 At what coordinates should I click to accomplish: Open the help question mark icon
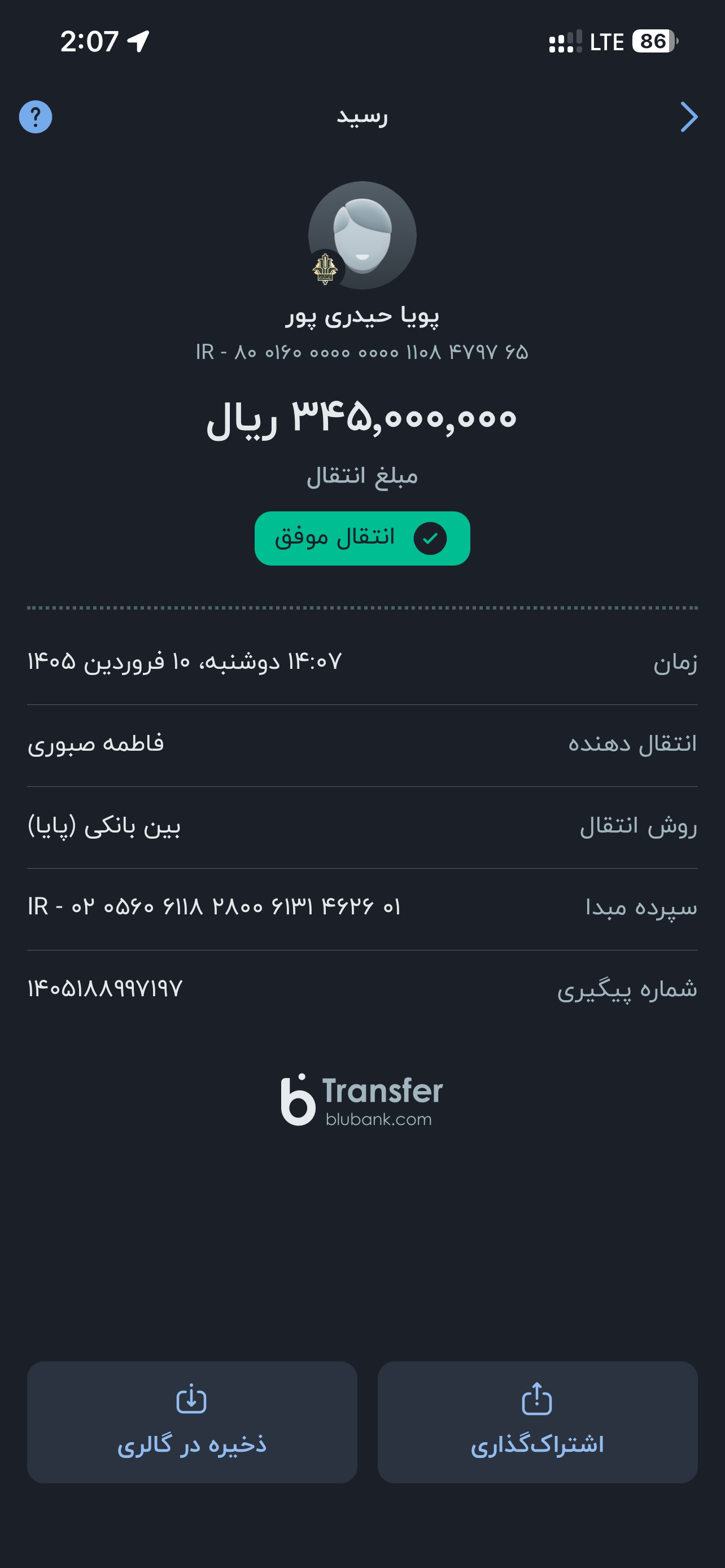[36, 116]
